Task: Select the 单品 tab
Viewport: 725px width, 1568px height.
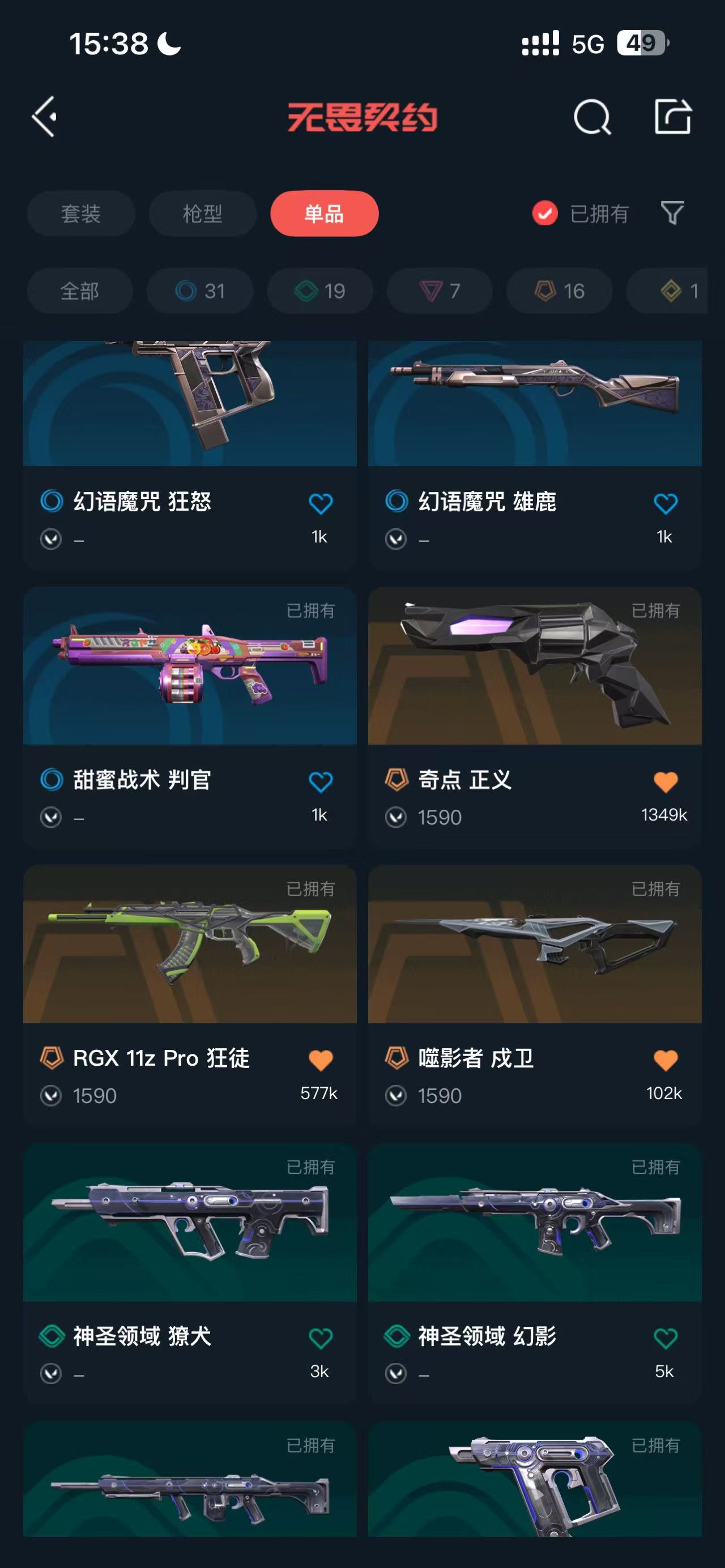Action: (325, 213)
